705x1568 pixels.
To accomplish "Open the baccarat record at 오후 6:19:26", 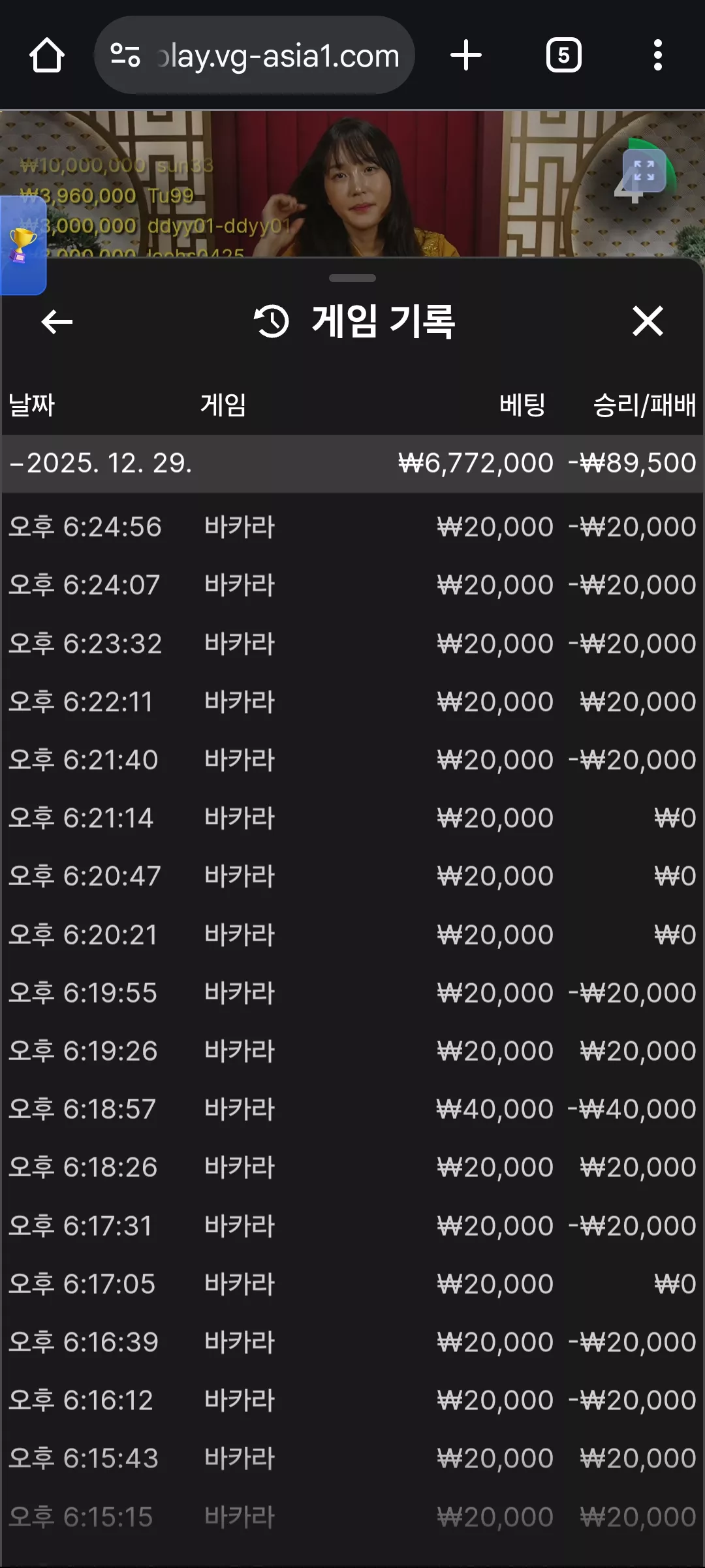I will tap(352, 1051).
